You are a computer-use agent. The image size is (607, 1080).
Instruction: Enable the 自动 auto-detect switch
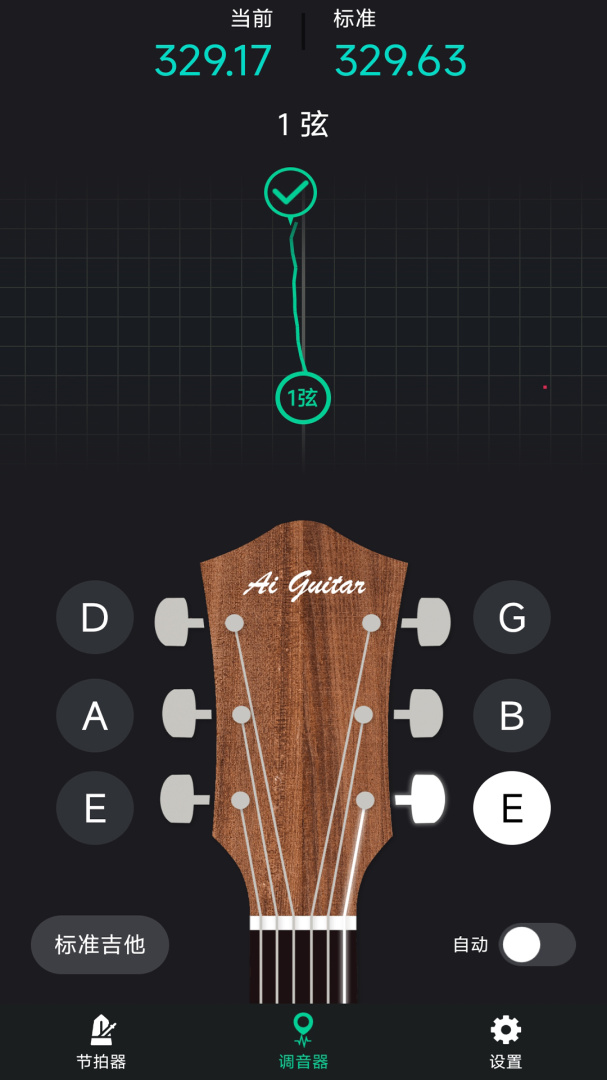coord(538,944)
